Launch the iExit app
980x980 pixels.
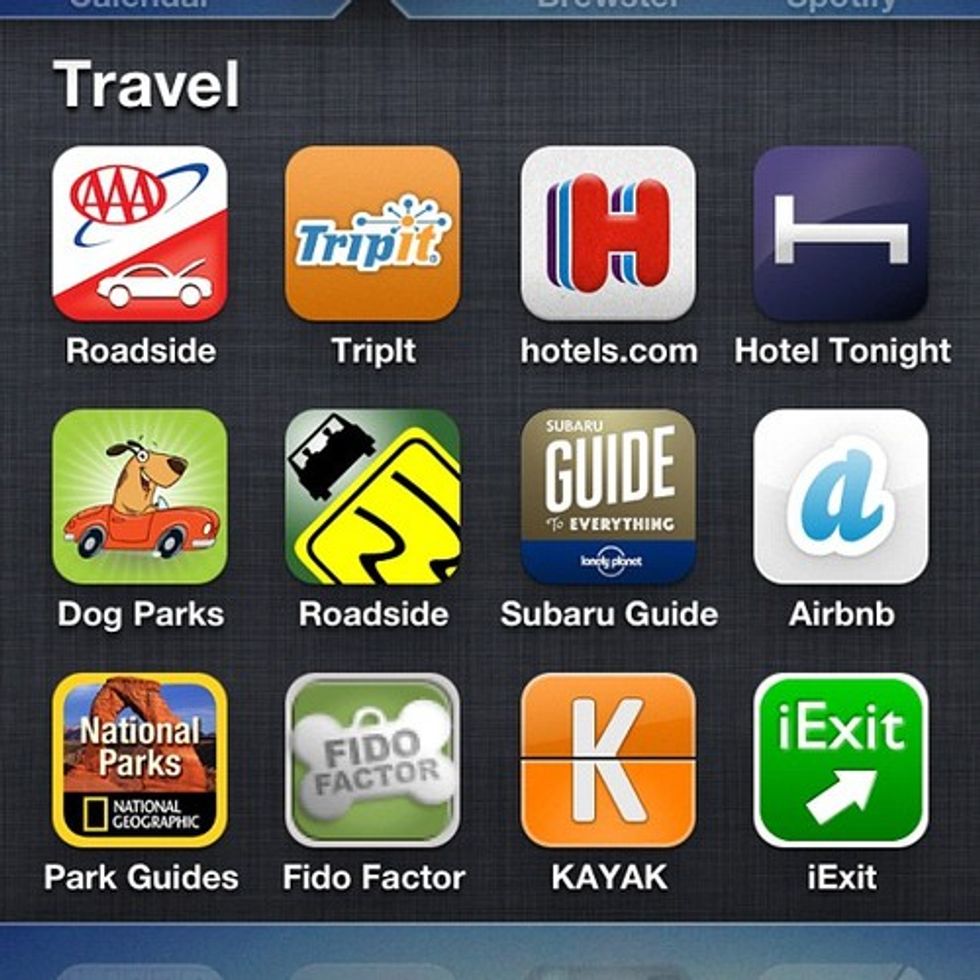841,760
